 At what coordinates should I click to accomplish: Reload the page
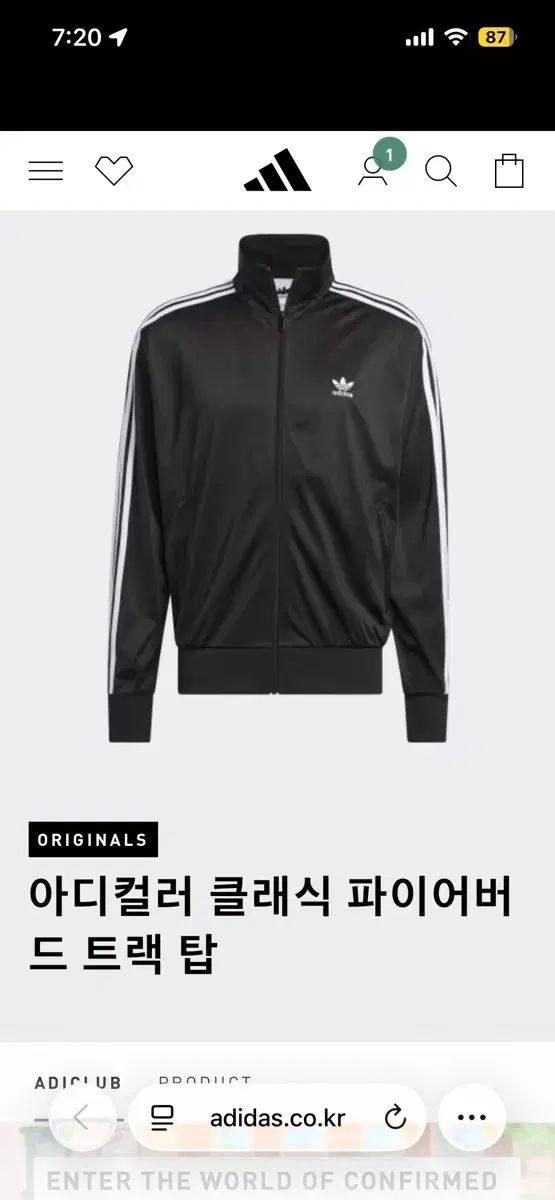coord(395,1118)
